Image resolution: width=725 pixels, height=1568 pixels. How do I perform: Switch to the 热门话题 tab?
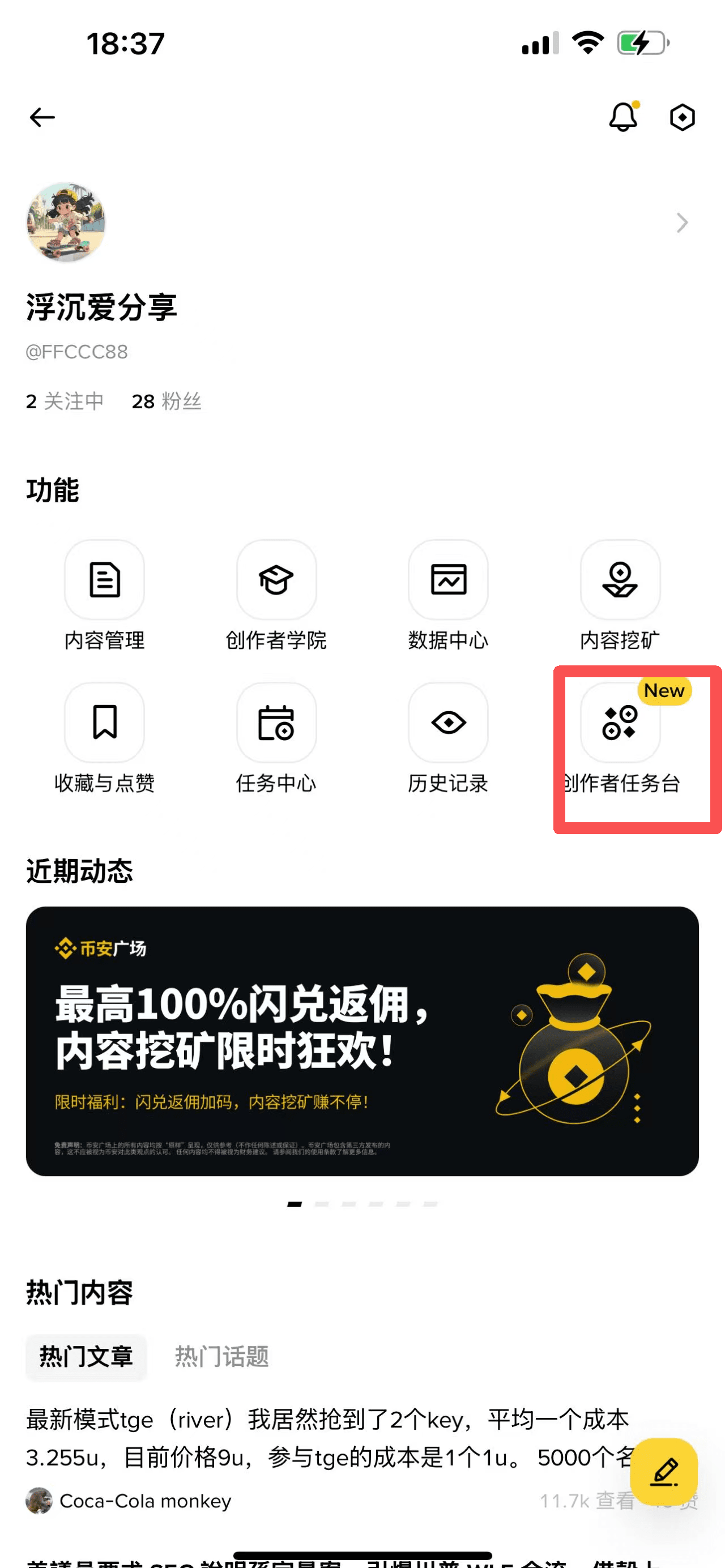[x=221, y=1356]
